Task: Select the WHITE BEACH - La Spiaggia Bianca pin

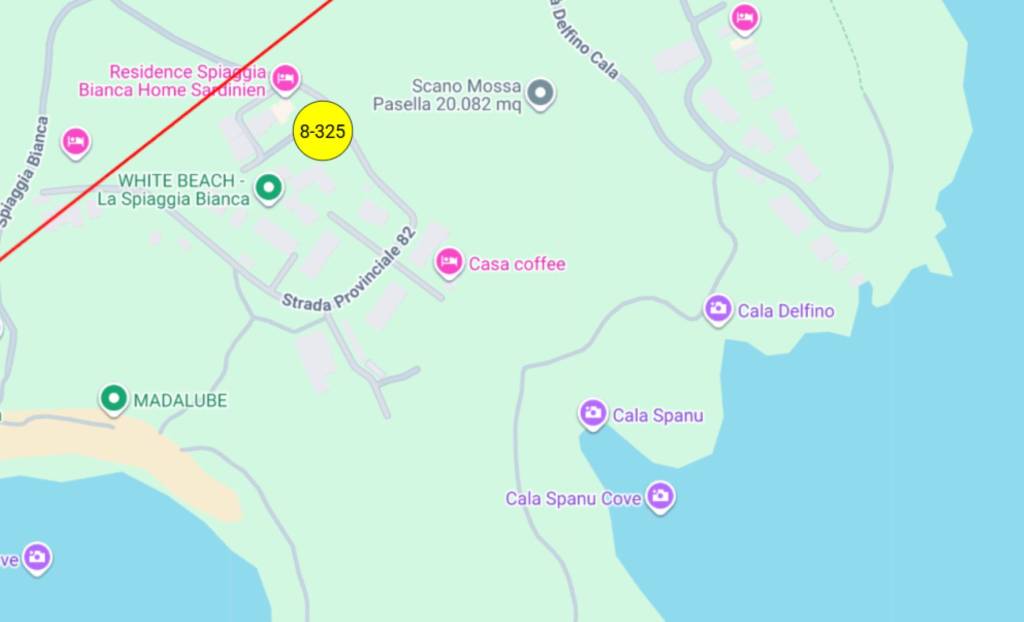Action: pos(268,187)
